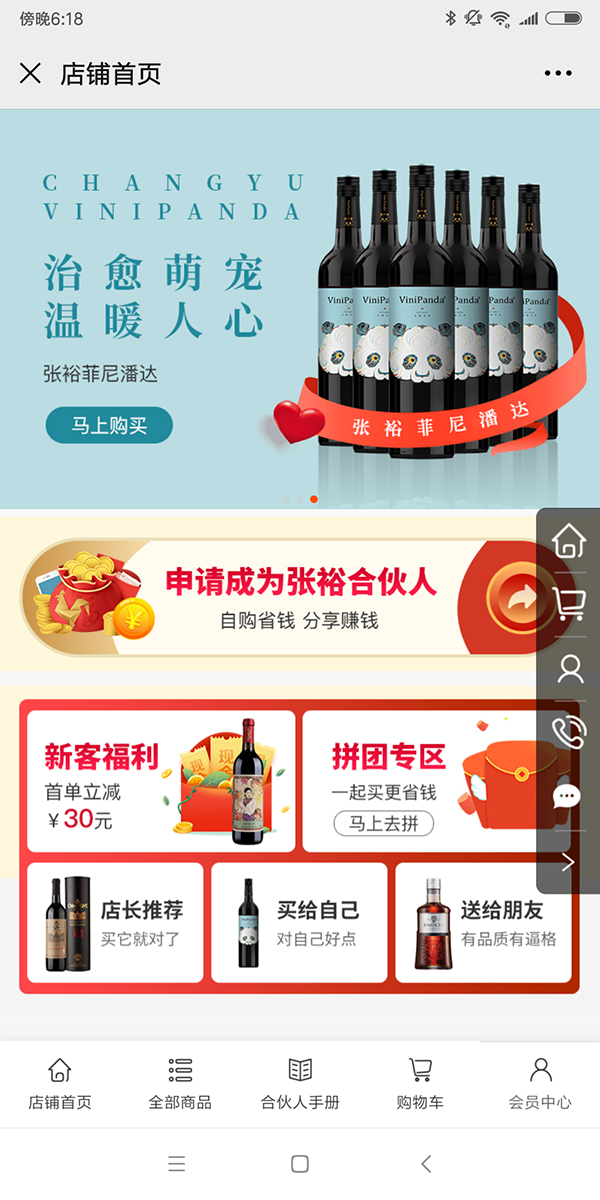The height and width of the screenshot is (1200, 600).
Task: Open the chat message bubble icon
Action: [568, 796]
